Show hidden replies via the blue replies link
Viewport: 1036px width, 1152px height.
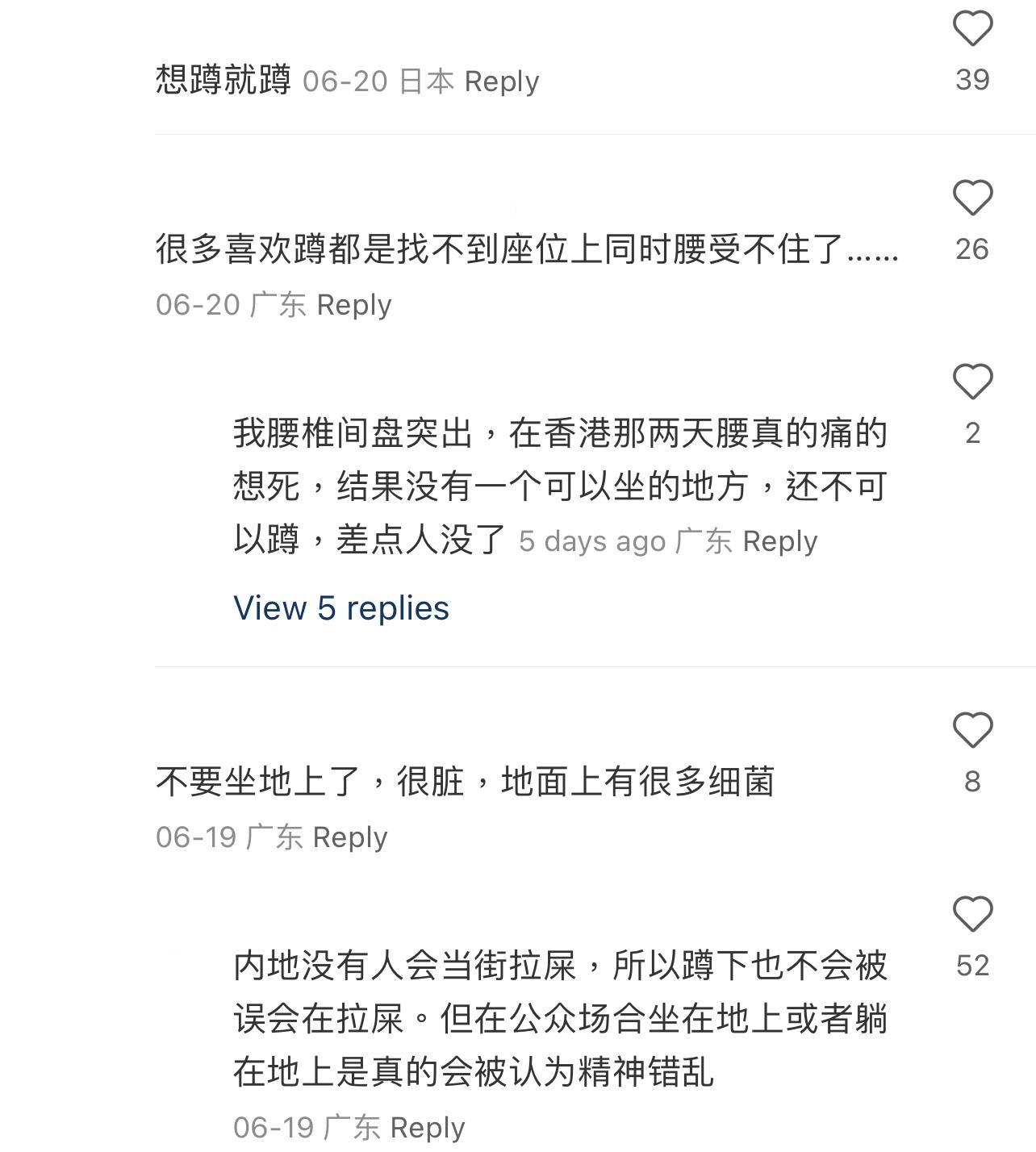click(x=340, y=608)
